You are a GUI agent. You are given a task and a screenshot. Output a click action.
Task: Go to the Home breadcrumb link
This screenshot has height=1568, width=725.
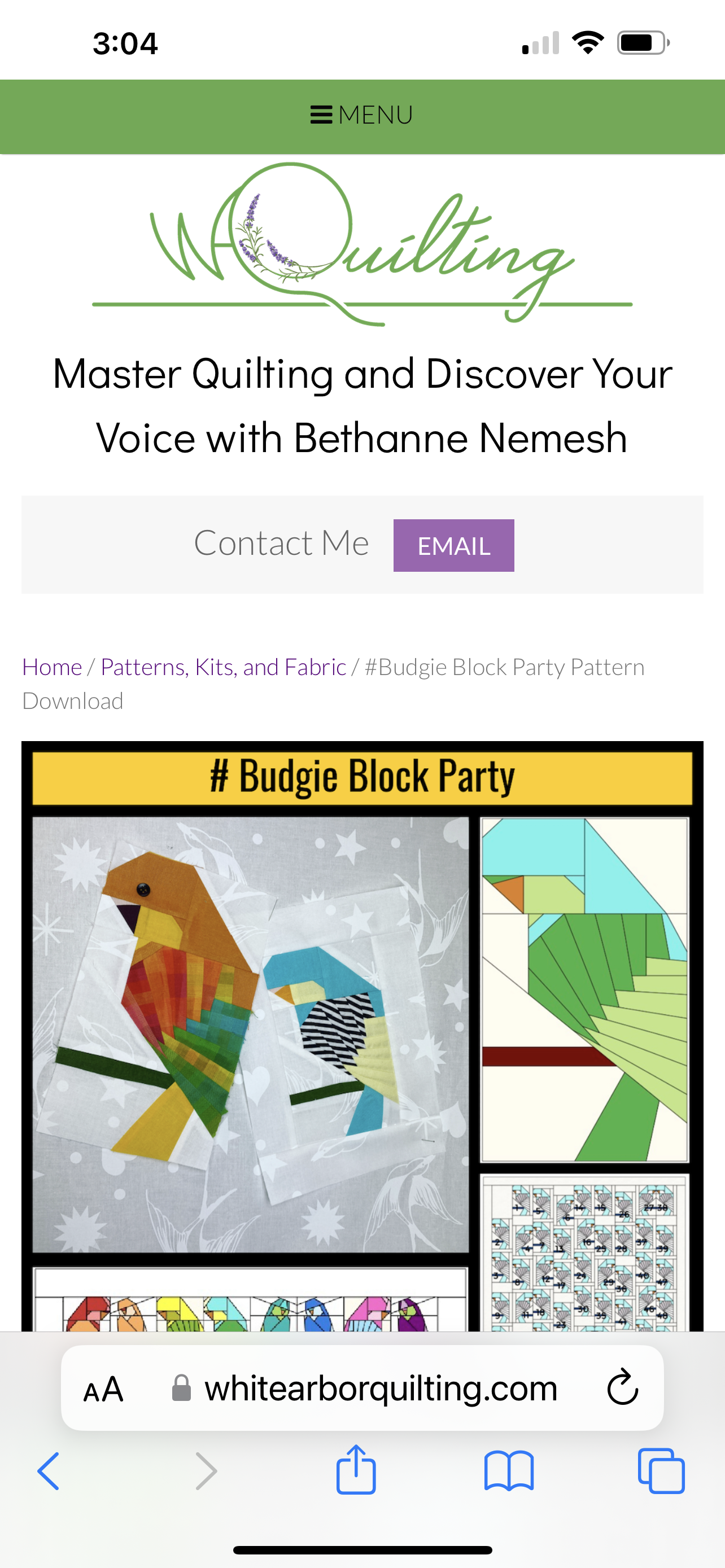pos(52,667)
